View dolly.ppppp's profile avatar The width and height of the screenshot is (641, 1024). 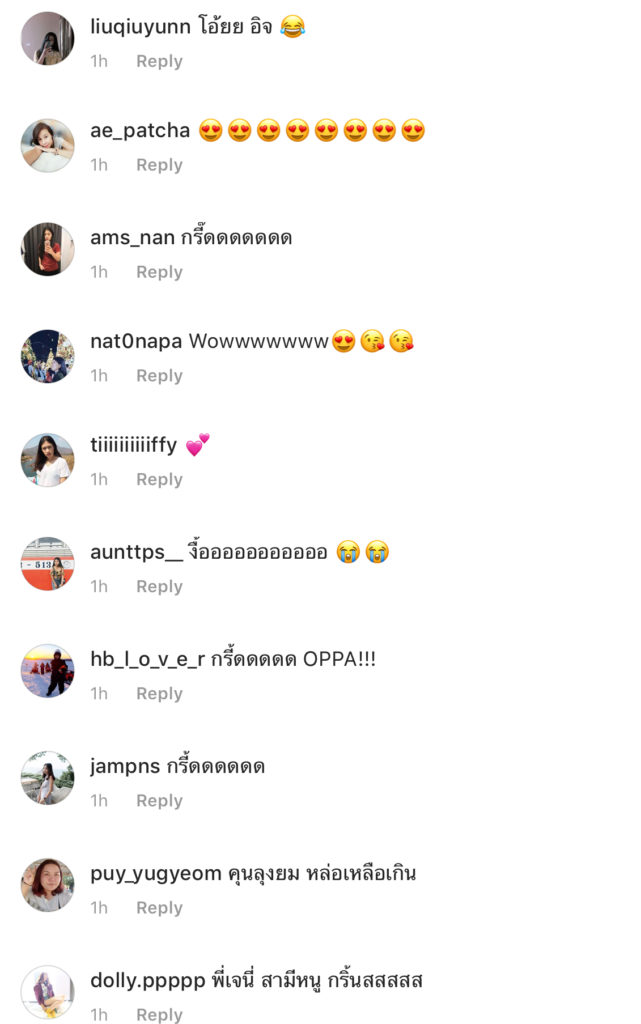[x=47, y=991]
